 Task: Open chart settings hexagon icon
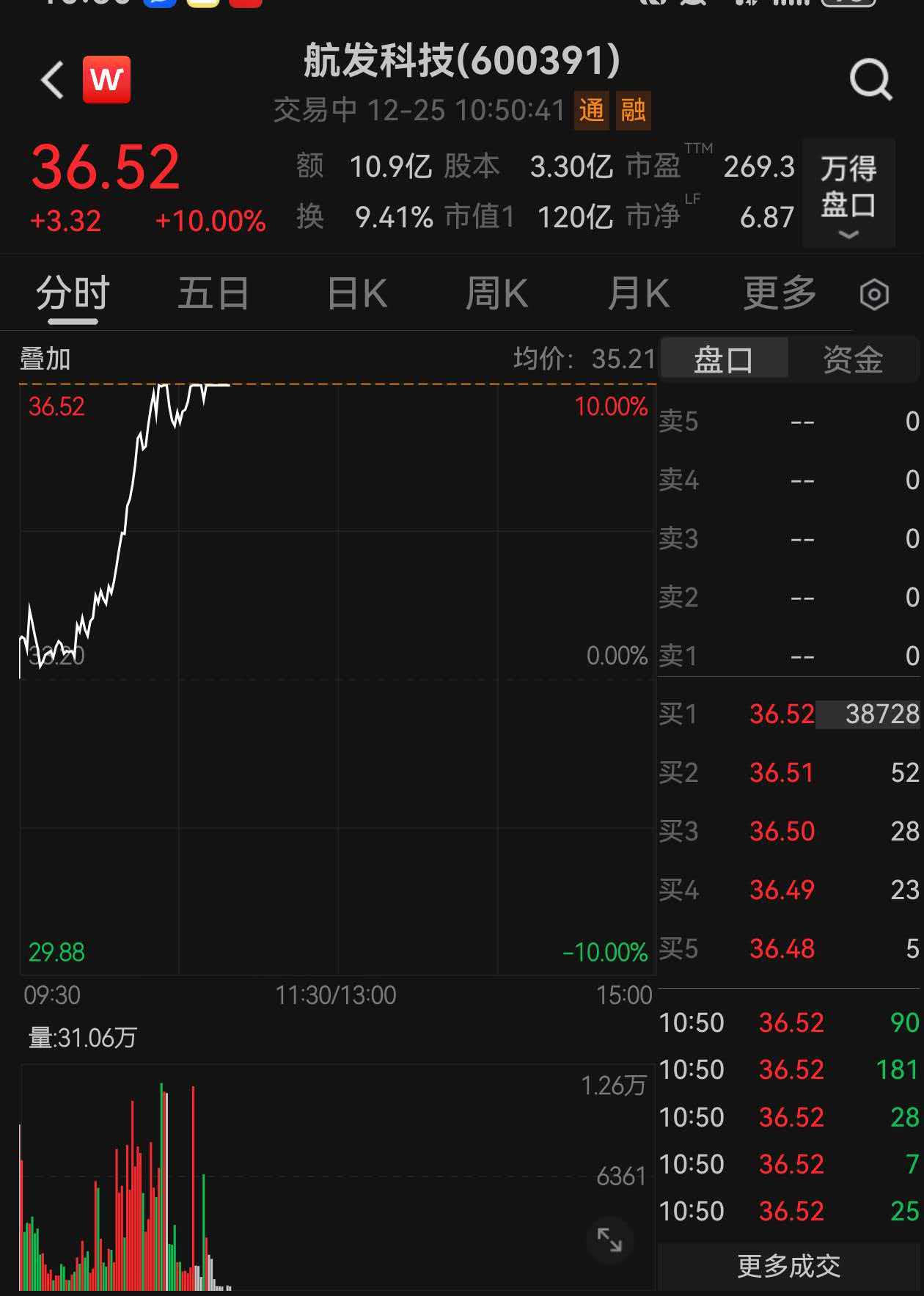click(x=873, y=295)
